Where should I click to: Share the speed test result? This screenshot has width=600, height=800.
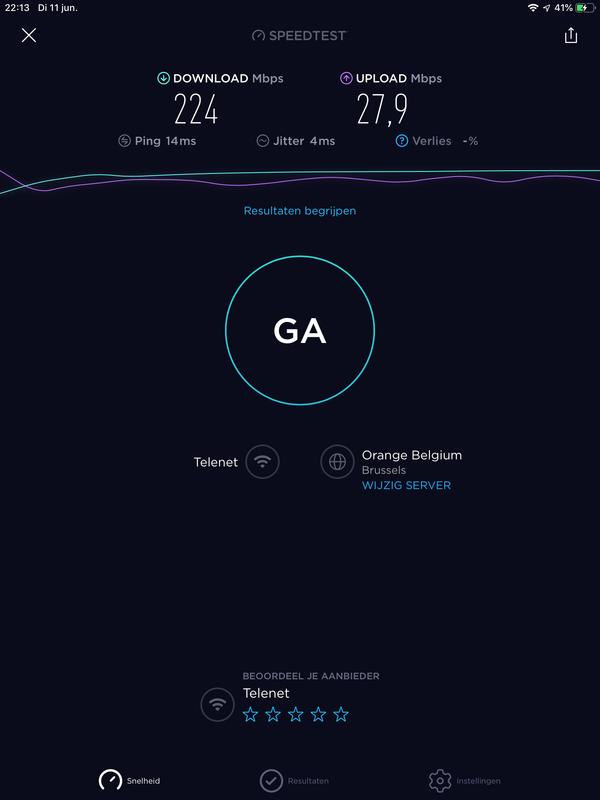pos(571,36)
